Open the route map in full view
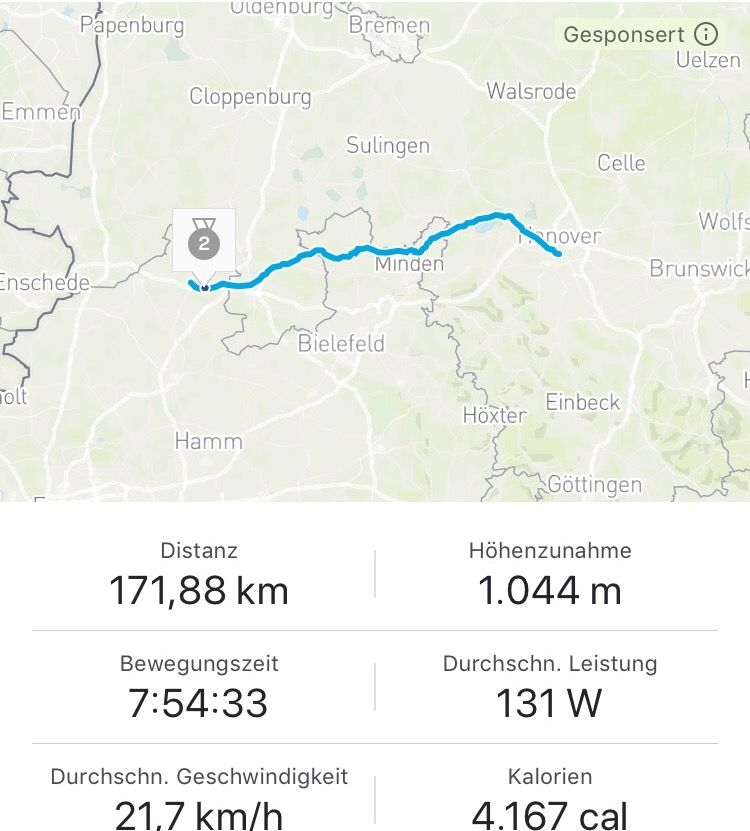Image resolution: width=750 pixels, height=831 pixels. point(400,380)
